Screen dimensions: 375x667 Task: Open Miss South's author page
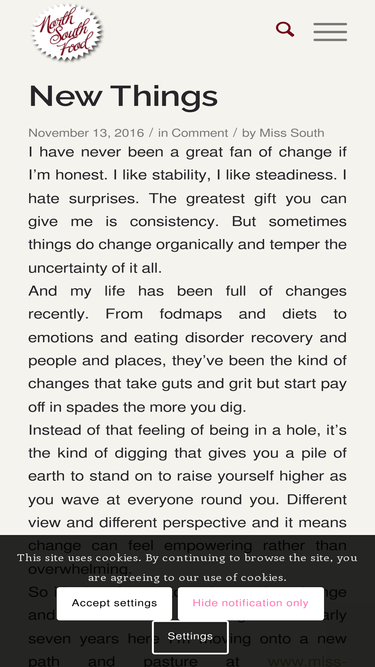[x=292, y=133]
